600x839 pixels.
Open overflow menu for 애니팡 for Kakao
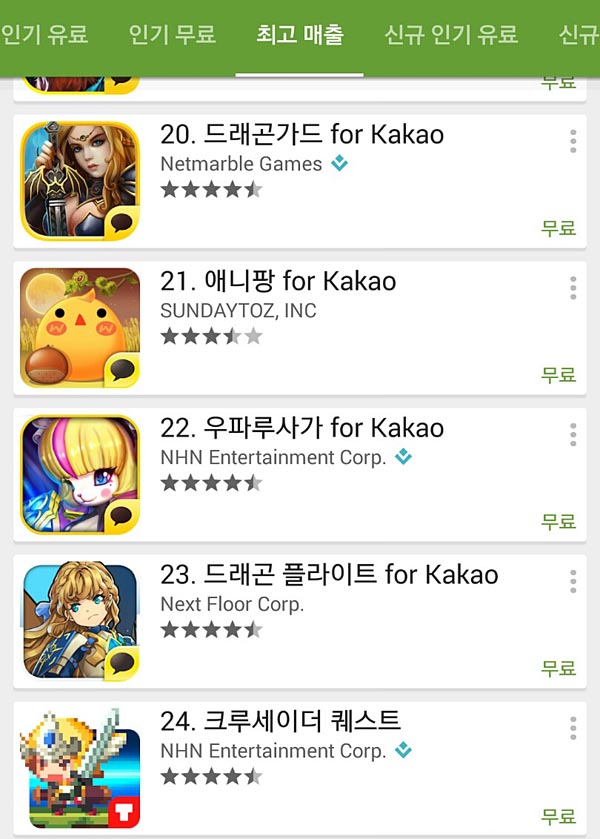coord(573,289)
